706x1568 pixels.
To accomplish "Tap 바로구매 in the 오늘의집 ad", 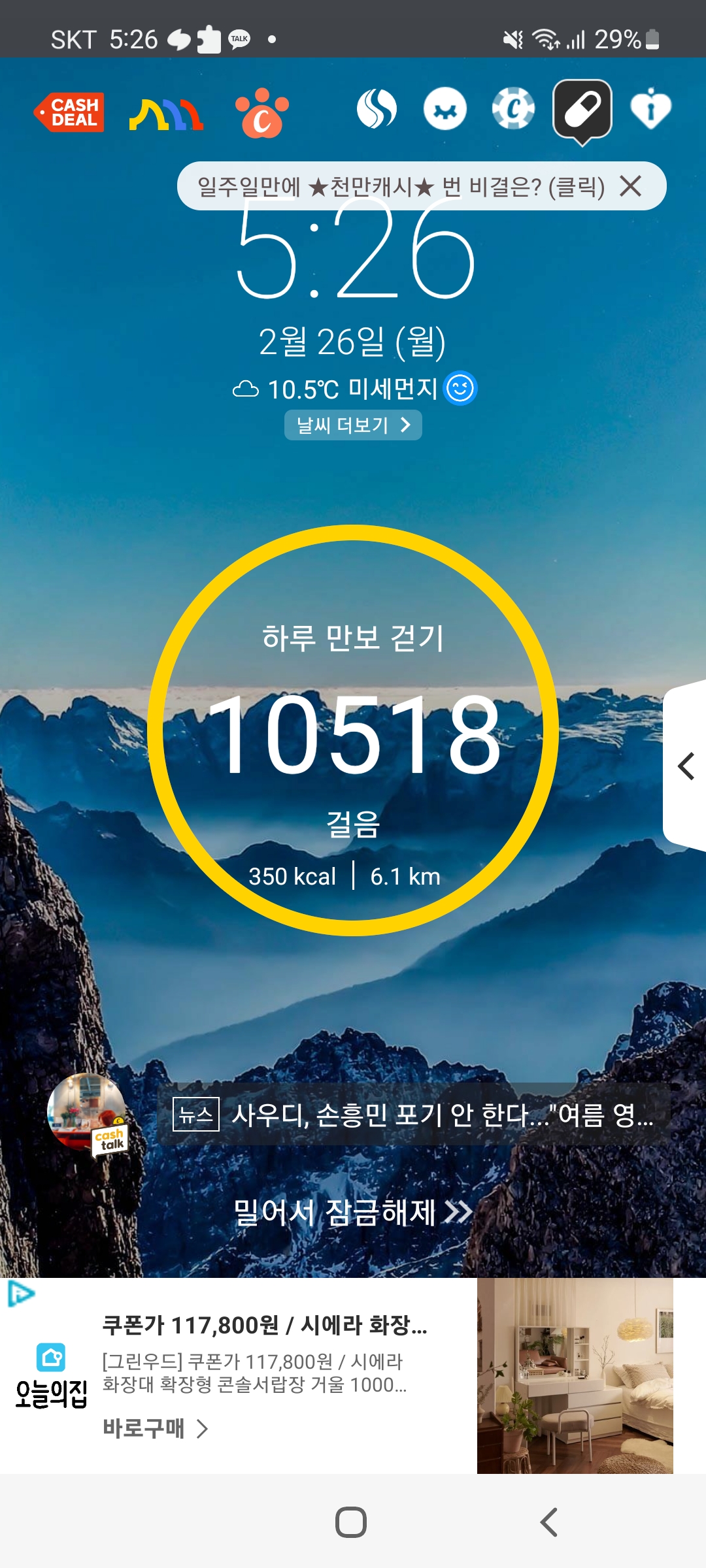I will coord(156,1428).
